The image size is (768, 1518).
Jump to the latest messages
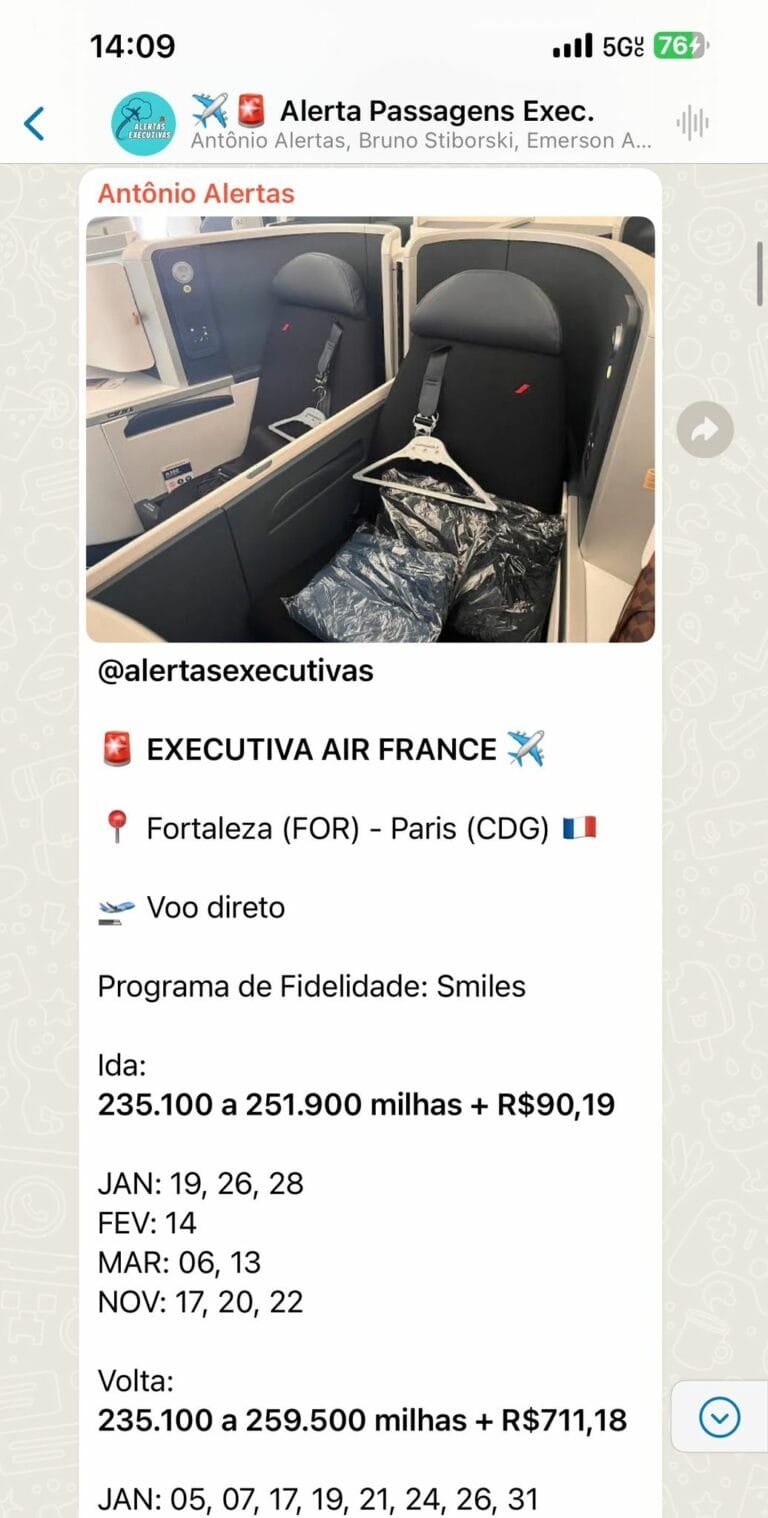coord(719,1416)
